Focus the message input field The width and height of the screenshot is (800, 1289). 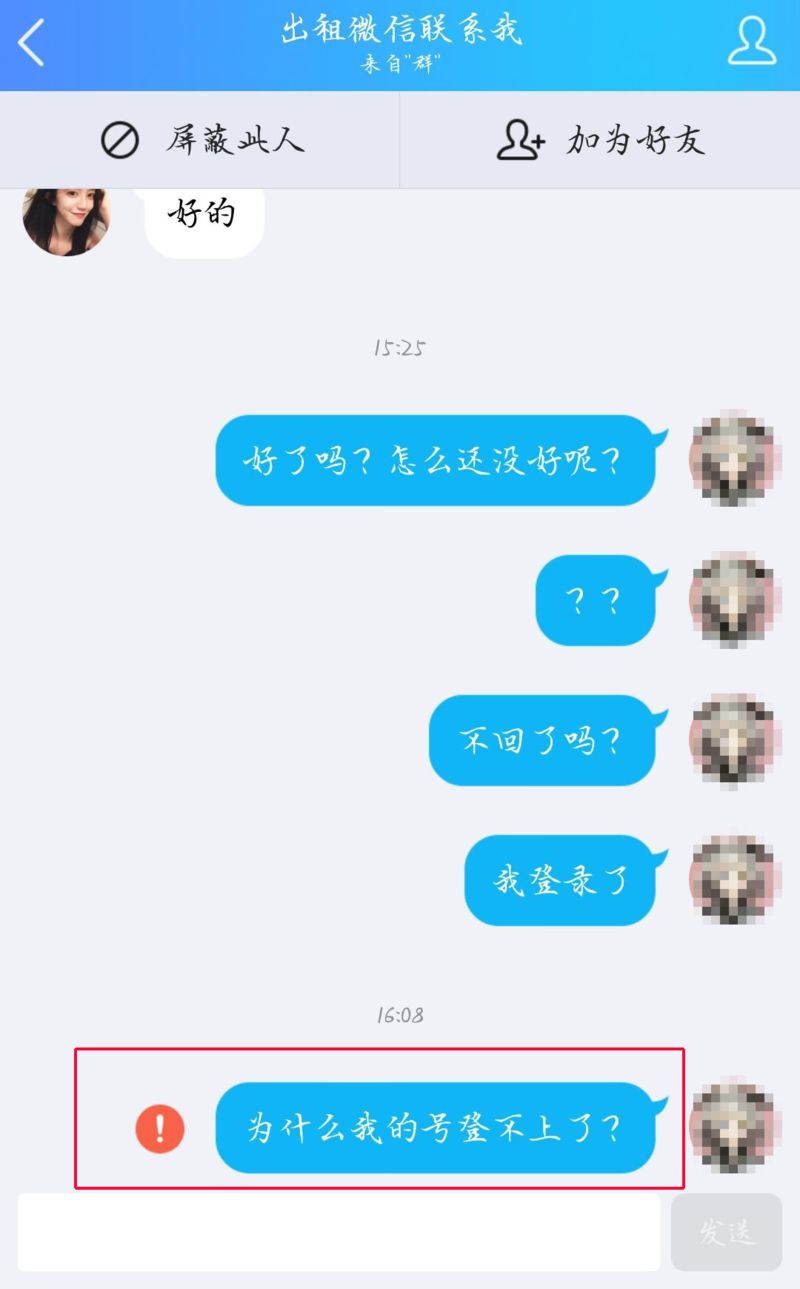338,1232
